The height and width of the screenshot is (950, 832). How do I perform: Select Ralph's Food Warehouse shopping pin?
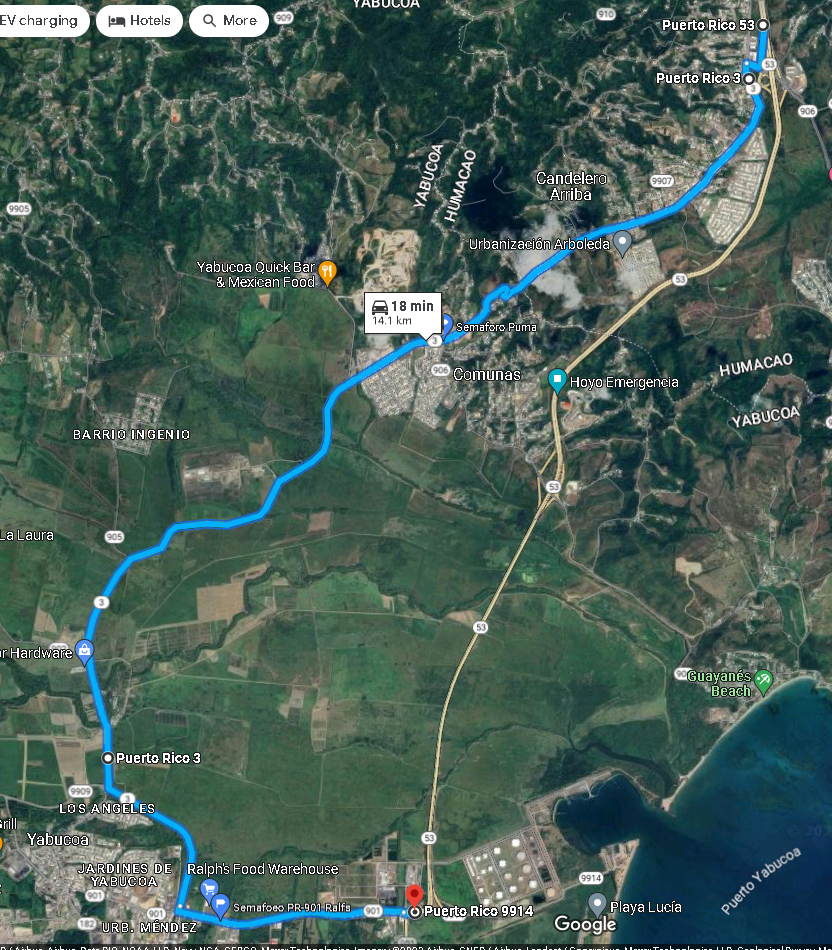[210, 889]
